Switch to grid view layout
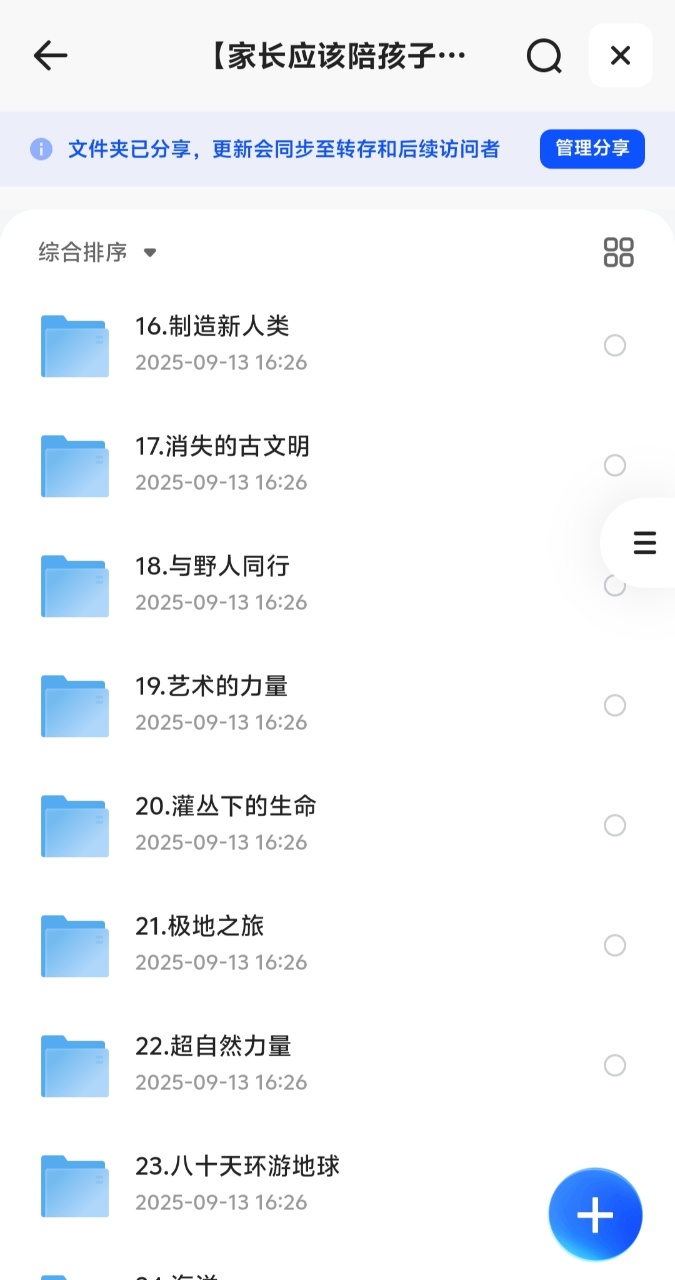 click(619, 252)
